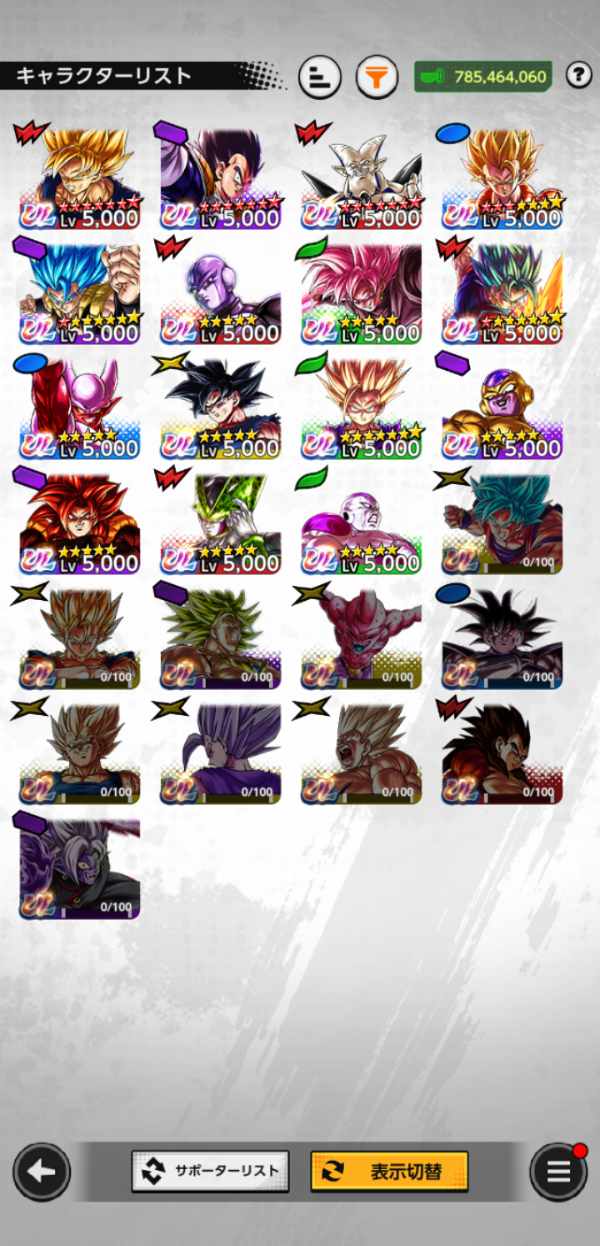This screenshot has width=600, height=1246.
Task: Open the question mark help
Action: (x=579, y=75)
